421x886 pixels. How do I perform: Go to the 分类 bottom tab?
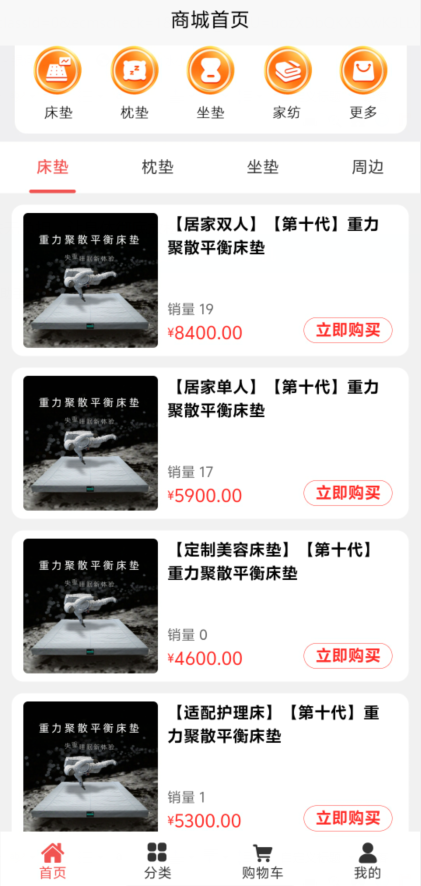(x=158, y=861)
